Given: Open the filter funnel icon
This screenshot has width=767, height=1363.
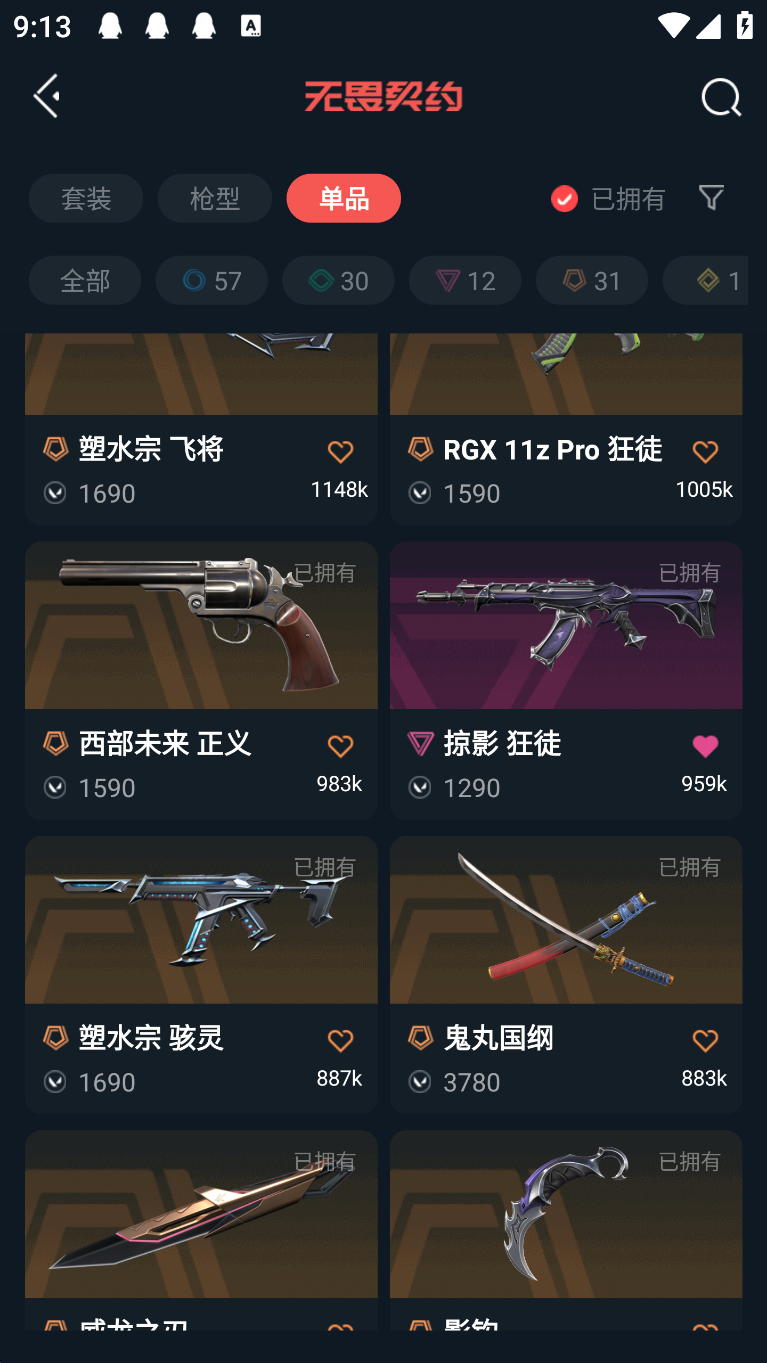Looking at the screenshot, I should [x=711, y=198].
